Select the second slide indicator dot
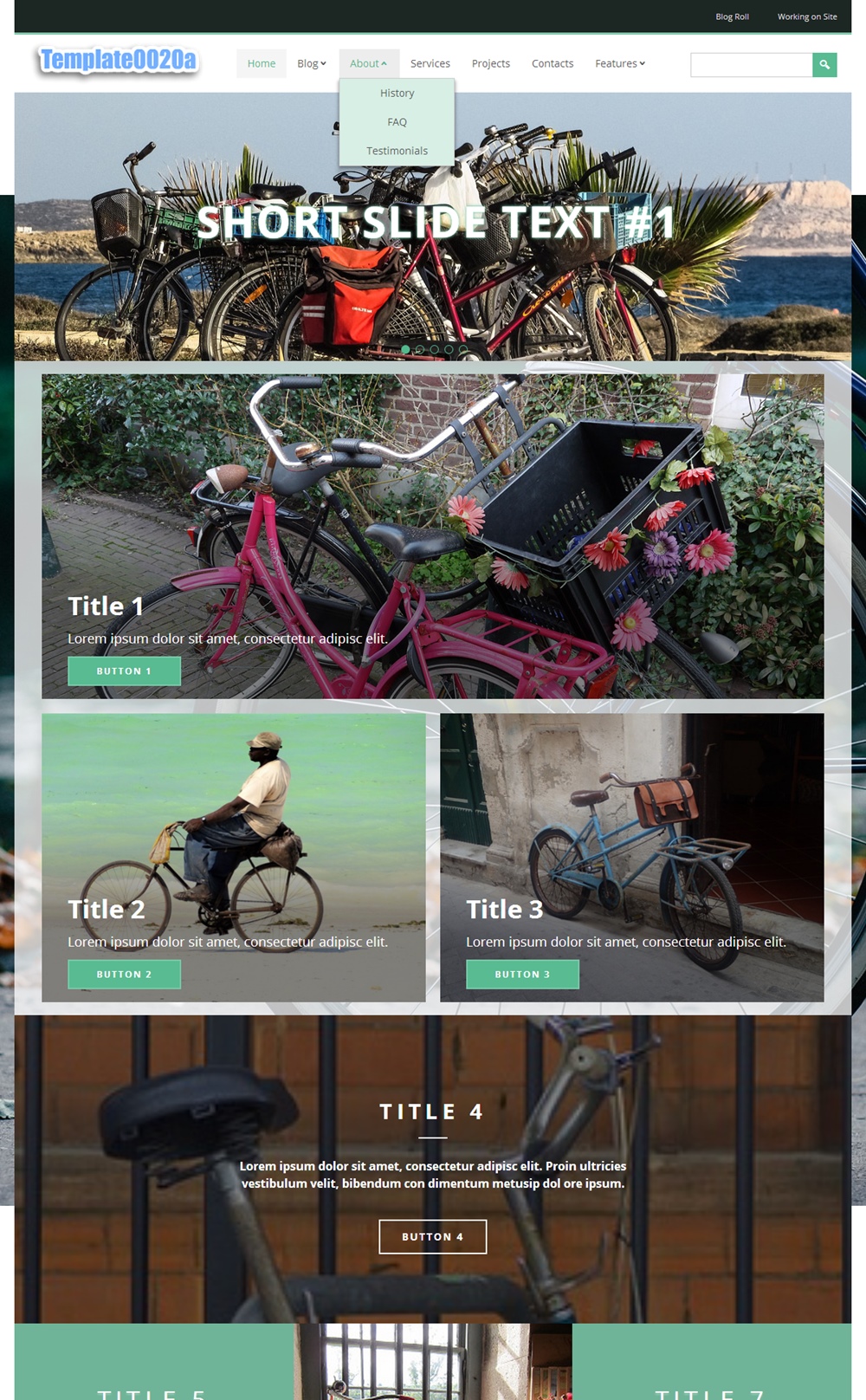 pos(420,349)
